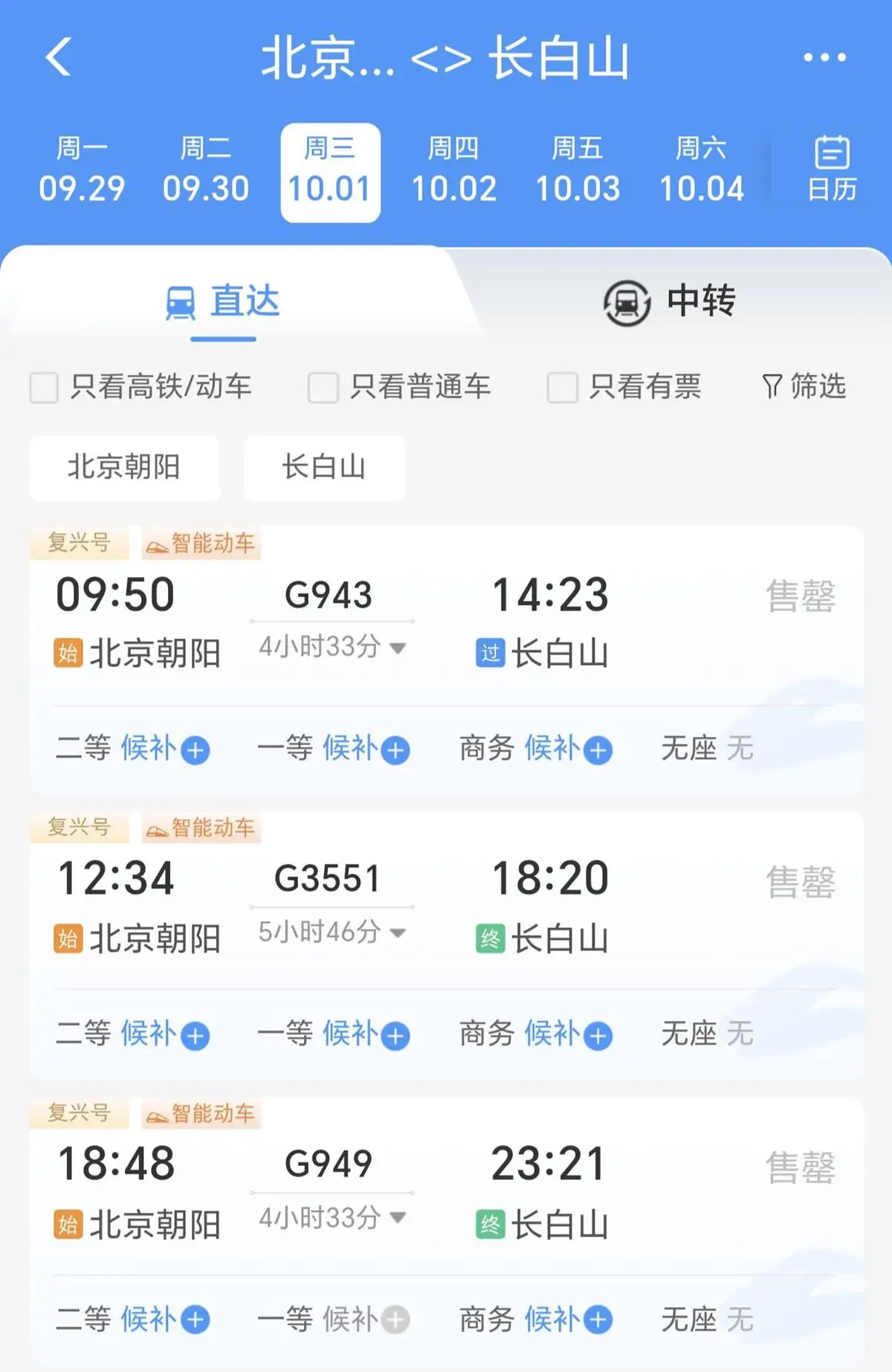Check the 只看普通车 filter
Viewport: 892px width, 1372px height.
323,387
